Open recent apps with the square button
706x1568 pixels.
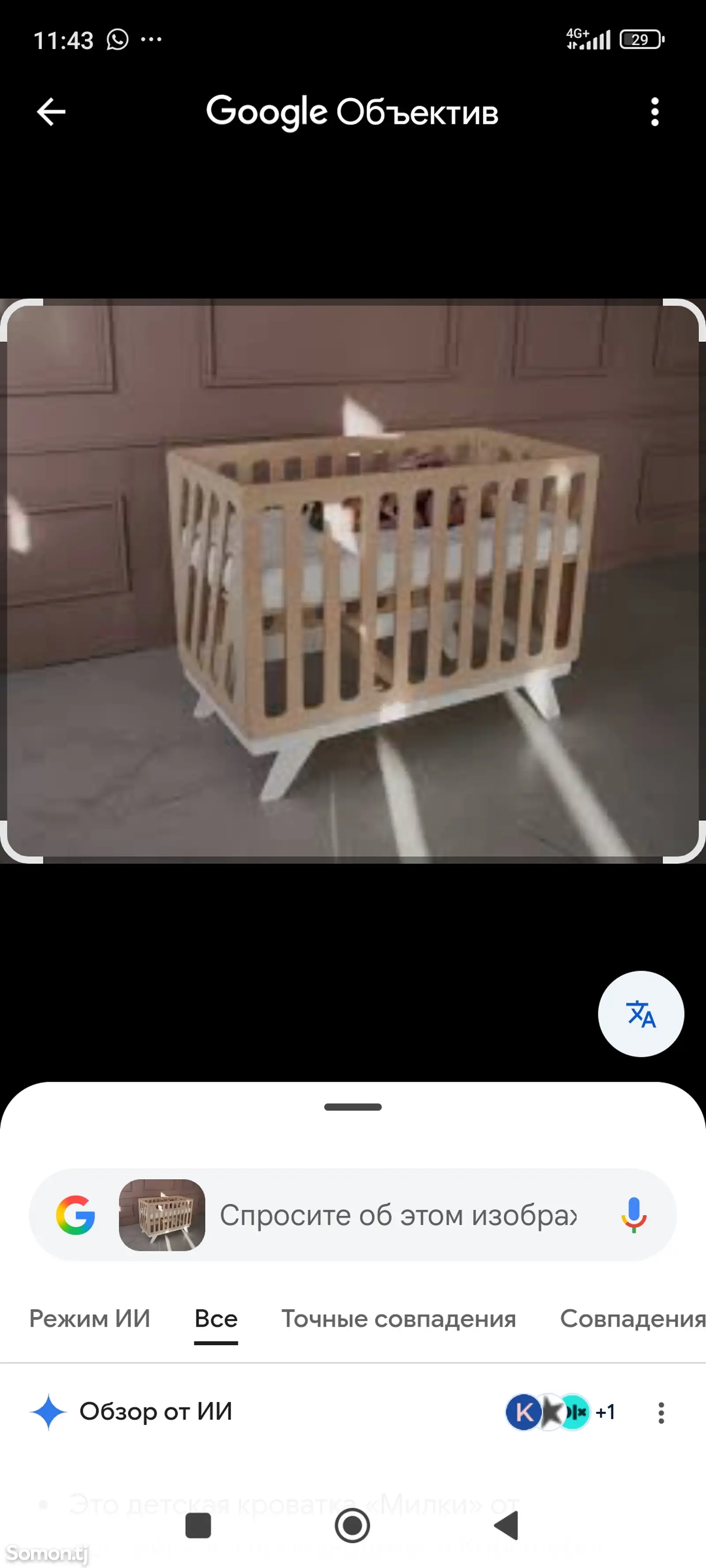198,1525
